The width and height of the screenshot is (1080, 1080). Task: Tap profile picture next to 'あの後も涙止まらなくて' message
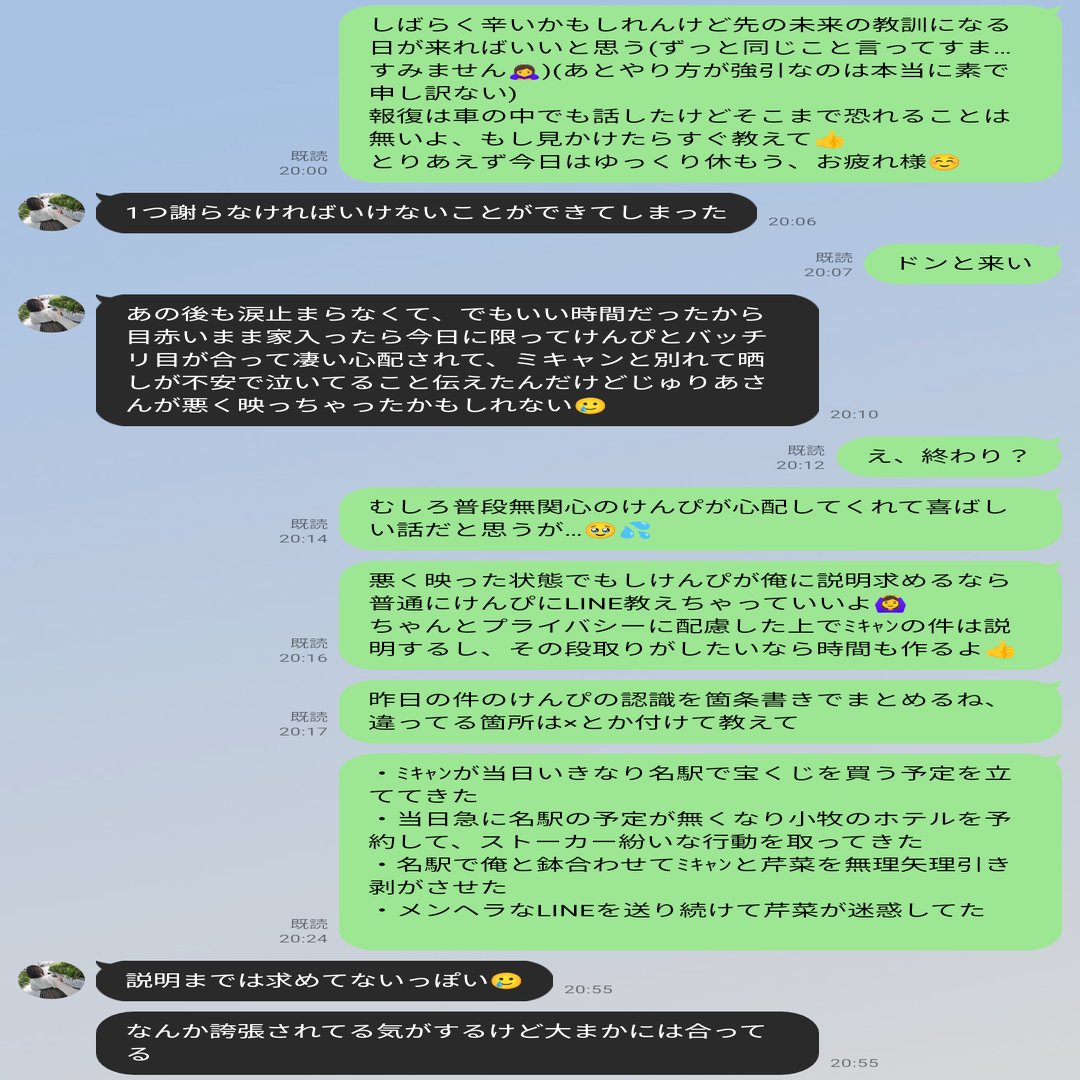point(51,313)
